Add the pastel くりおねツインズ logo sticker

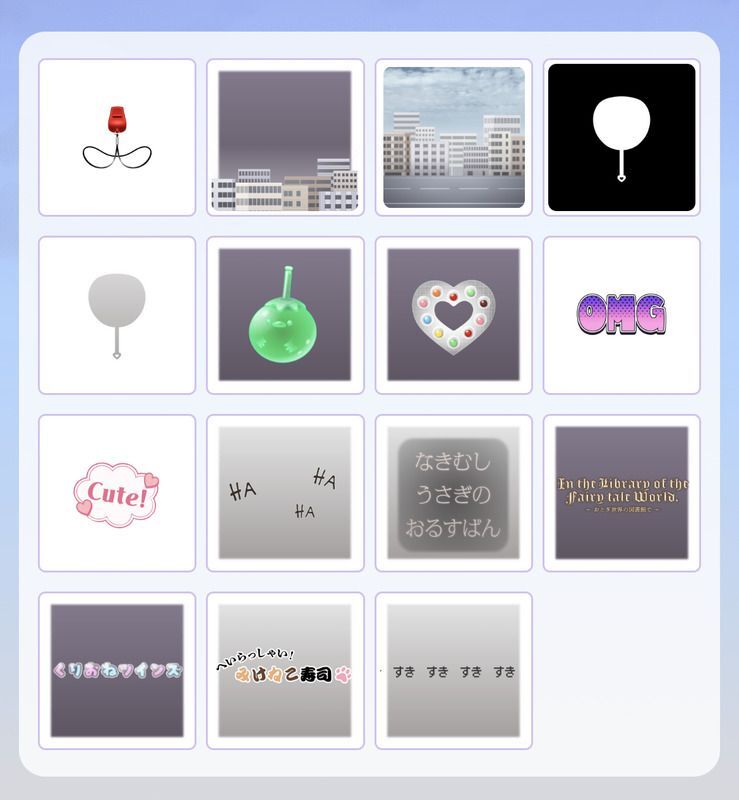point(117,670)
